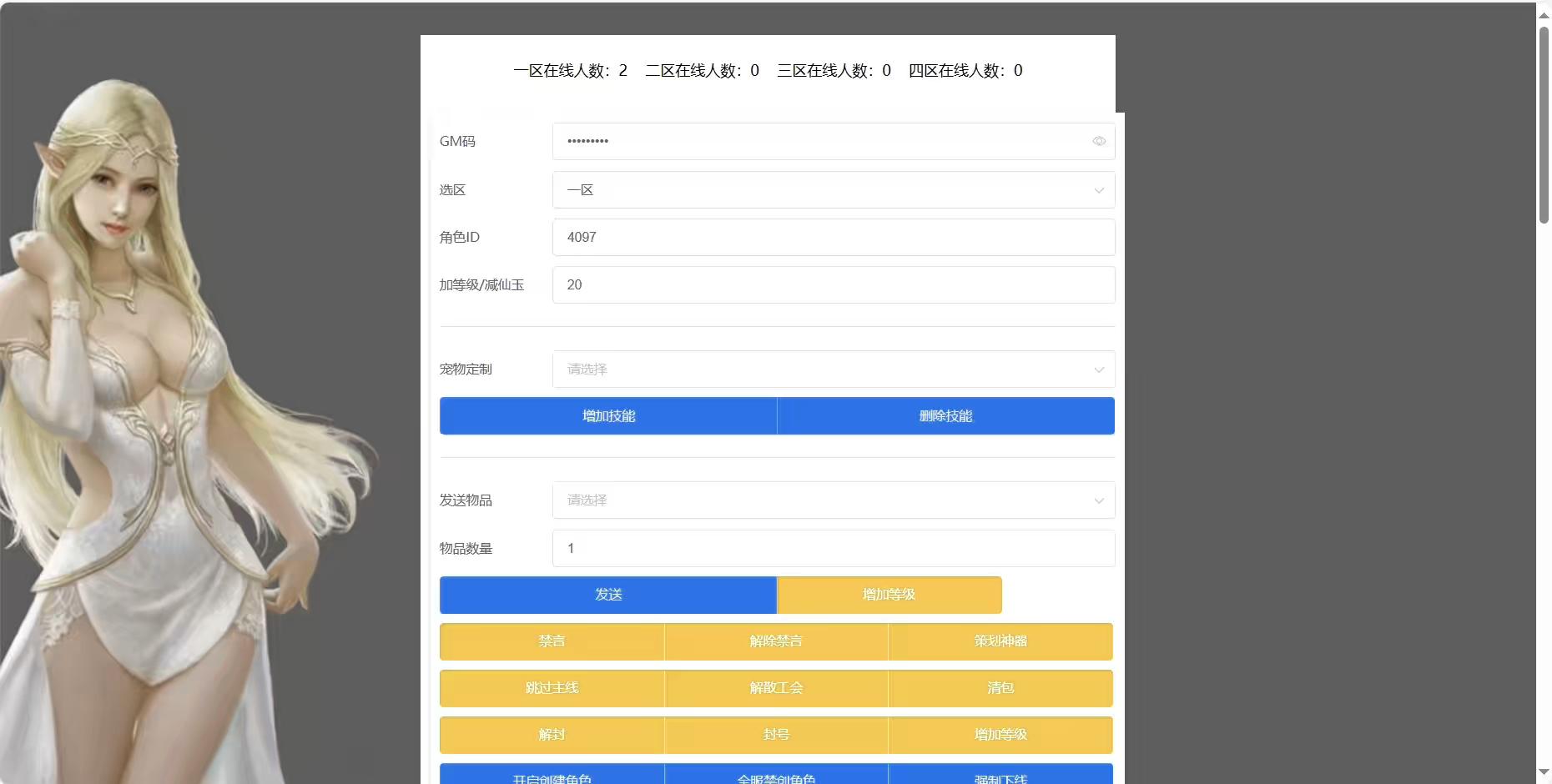Tap the 解散工会 button
1552x784 pixels.
click(776, 688)
